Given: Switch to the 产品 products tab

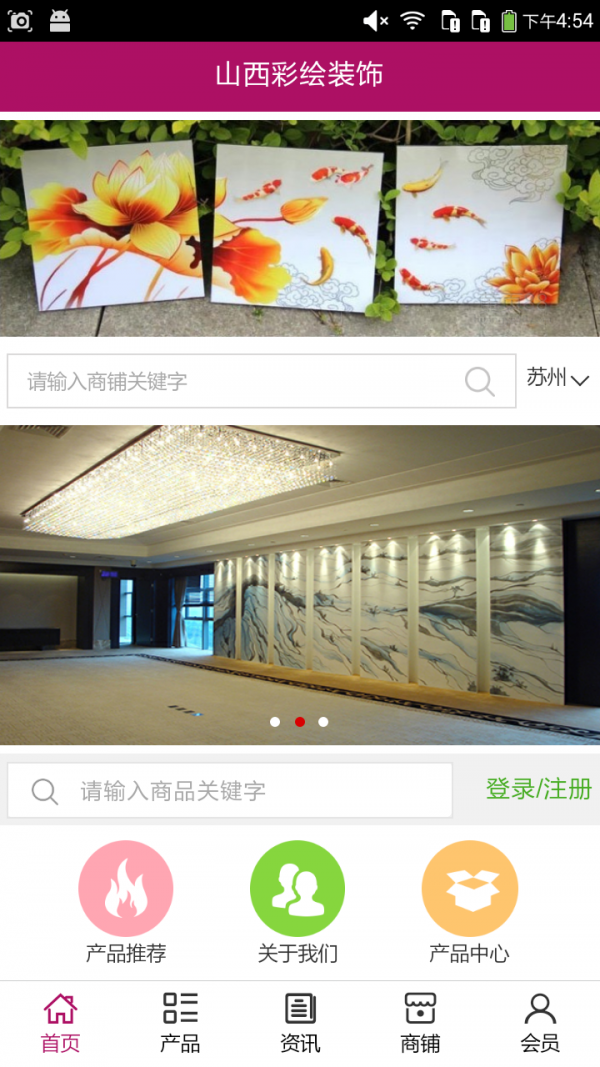Looking at the screenshot, I should point(180,1023).
